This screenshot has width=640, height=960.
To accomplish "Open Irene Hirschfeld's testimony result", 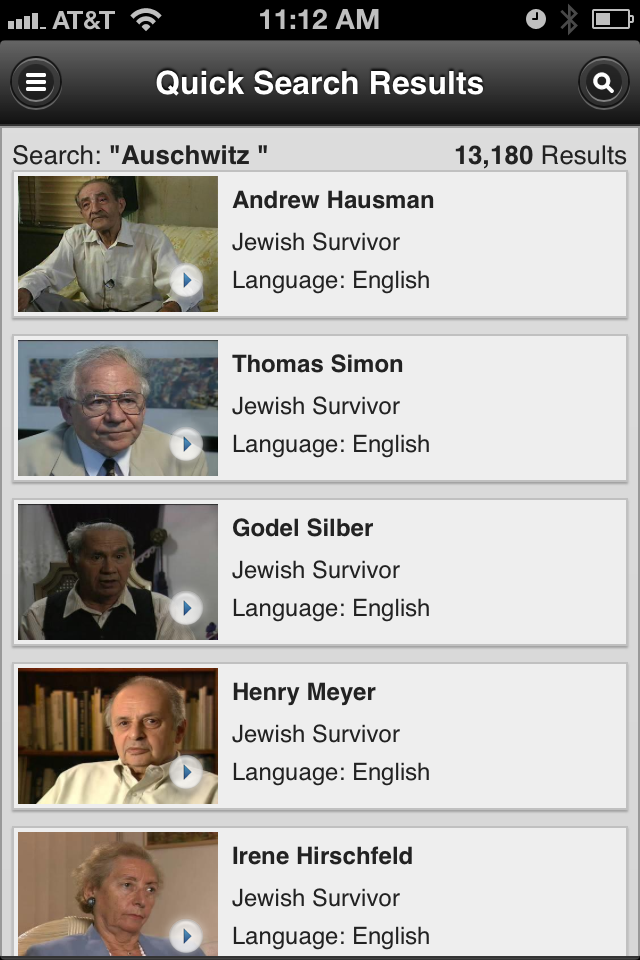I will coord(320,895).
